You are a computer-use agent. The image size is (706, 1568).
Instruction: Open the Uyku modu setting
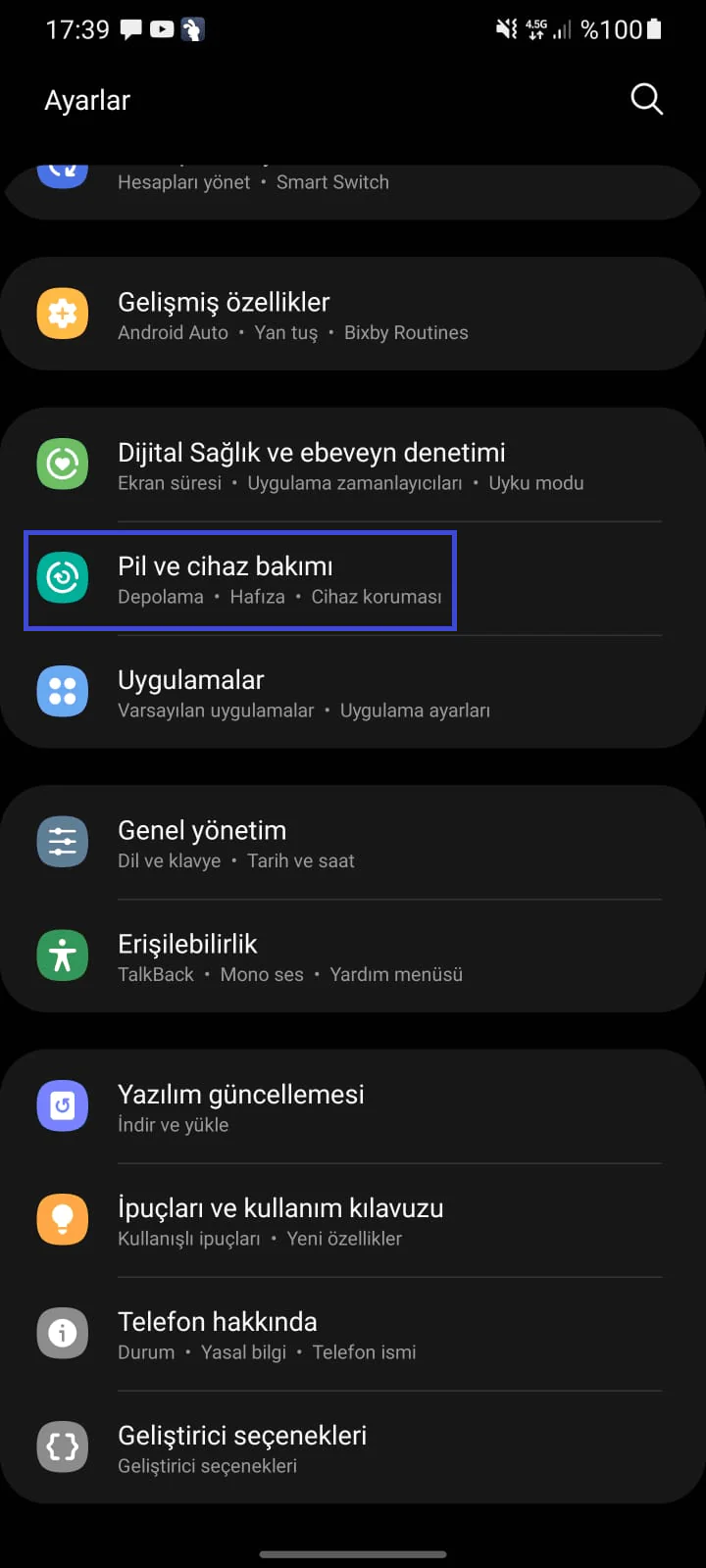[x=536, y=483]
